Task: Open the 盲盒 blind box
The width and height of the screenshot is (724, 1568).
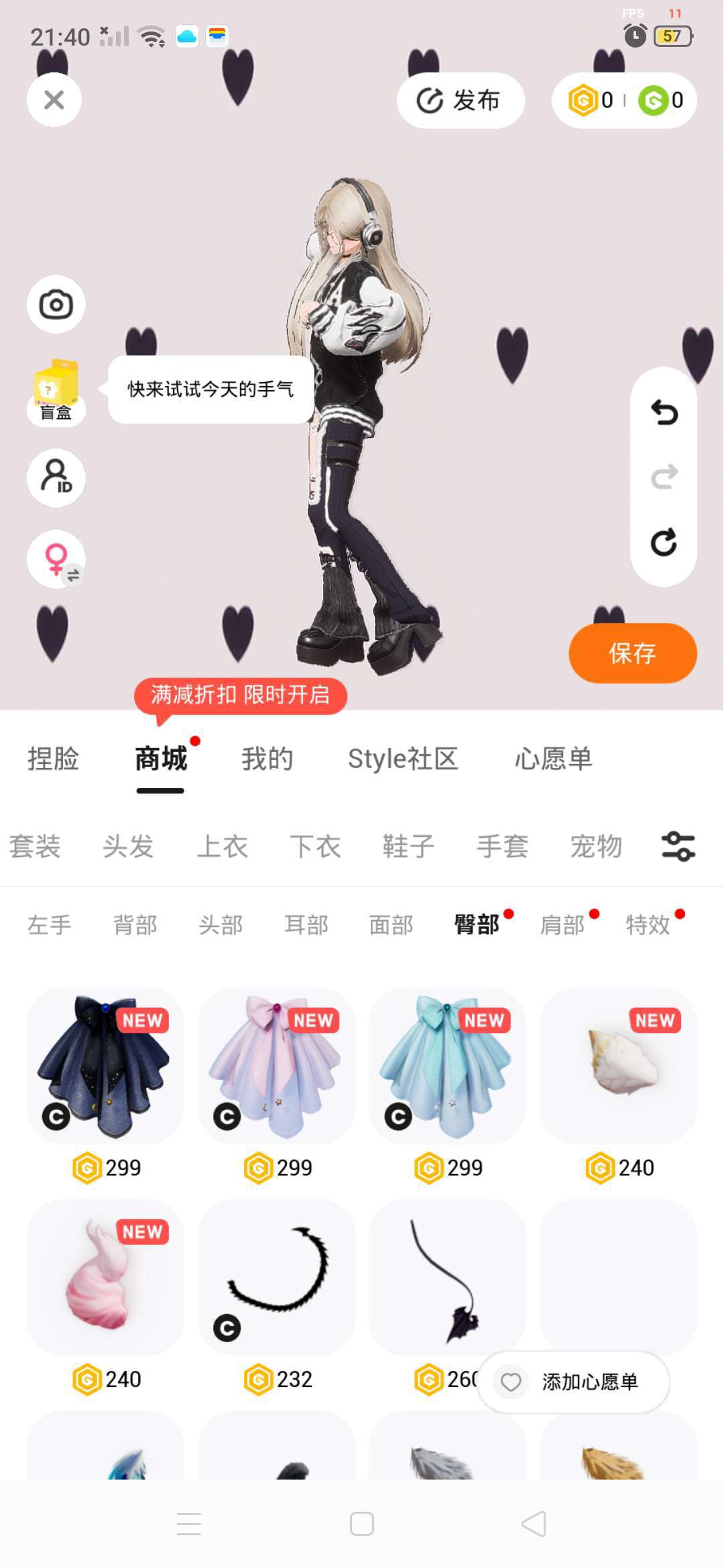Action: [56, 391]
